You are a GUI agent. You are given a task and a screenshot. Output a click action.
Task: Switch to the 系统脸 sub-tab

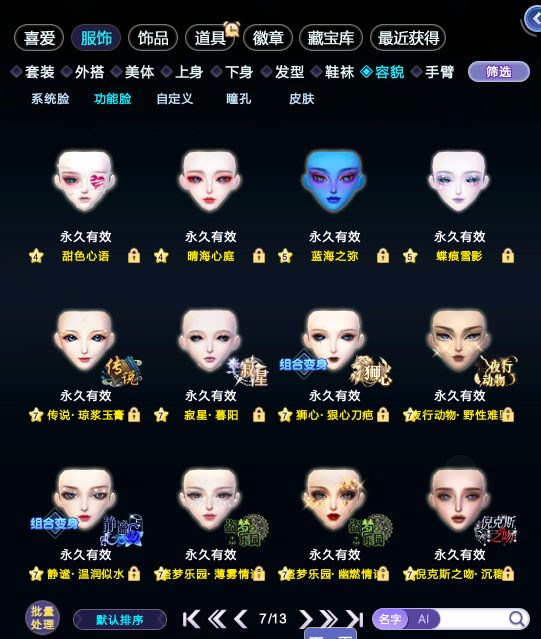point(50,99)
